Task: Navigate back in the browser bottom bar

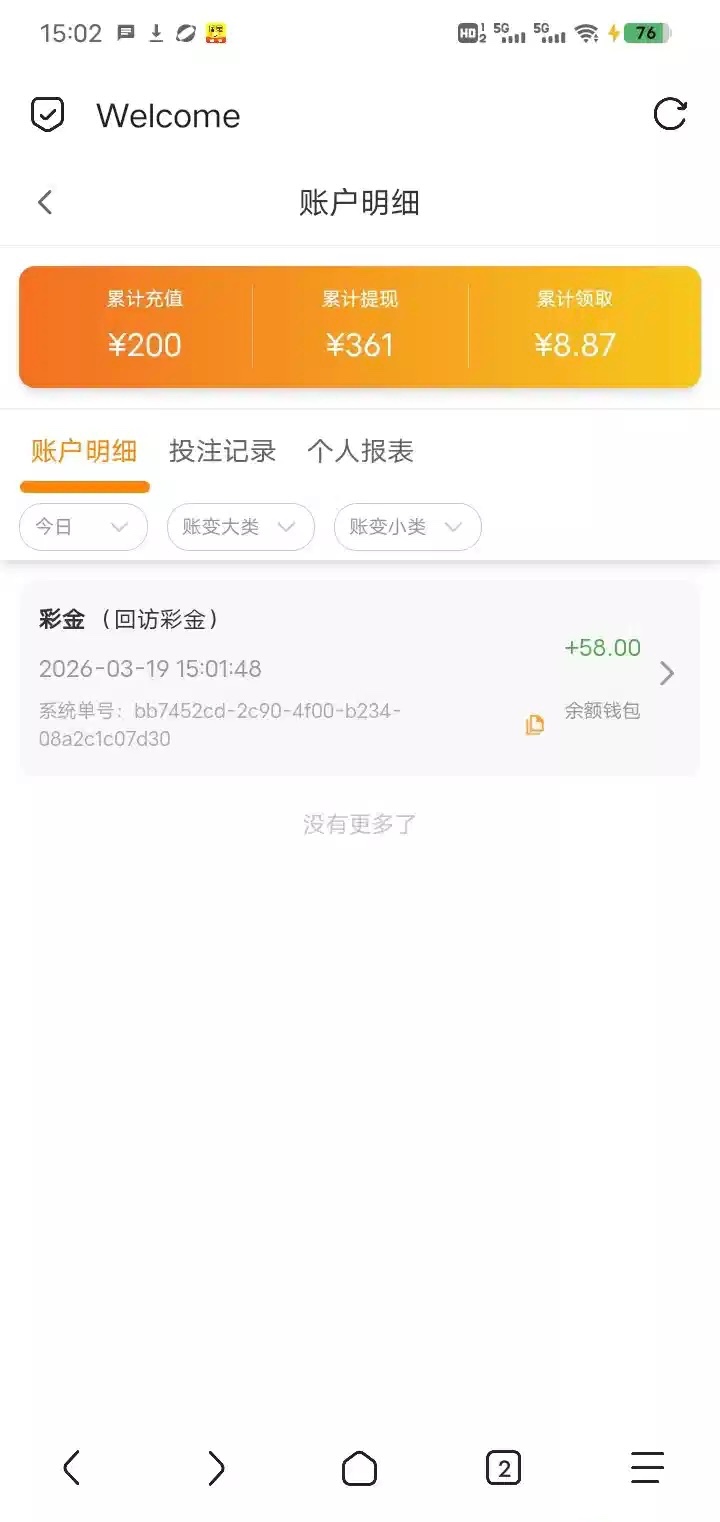Action: click(x=71, y=1468)
